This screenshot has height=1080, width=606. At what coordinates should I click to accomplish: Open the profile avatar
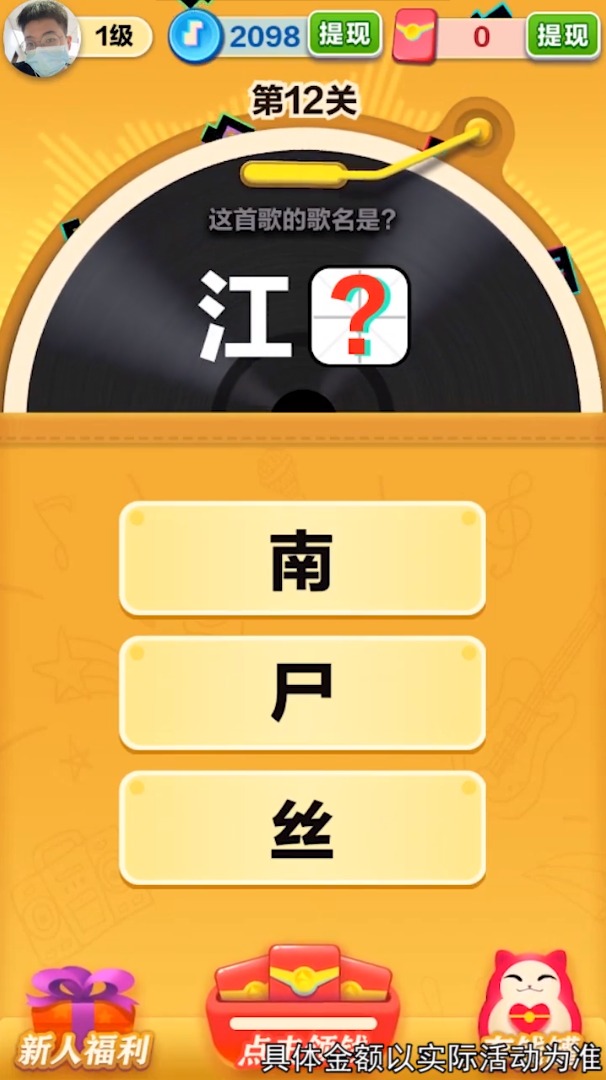(x=40, y=38)
